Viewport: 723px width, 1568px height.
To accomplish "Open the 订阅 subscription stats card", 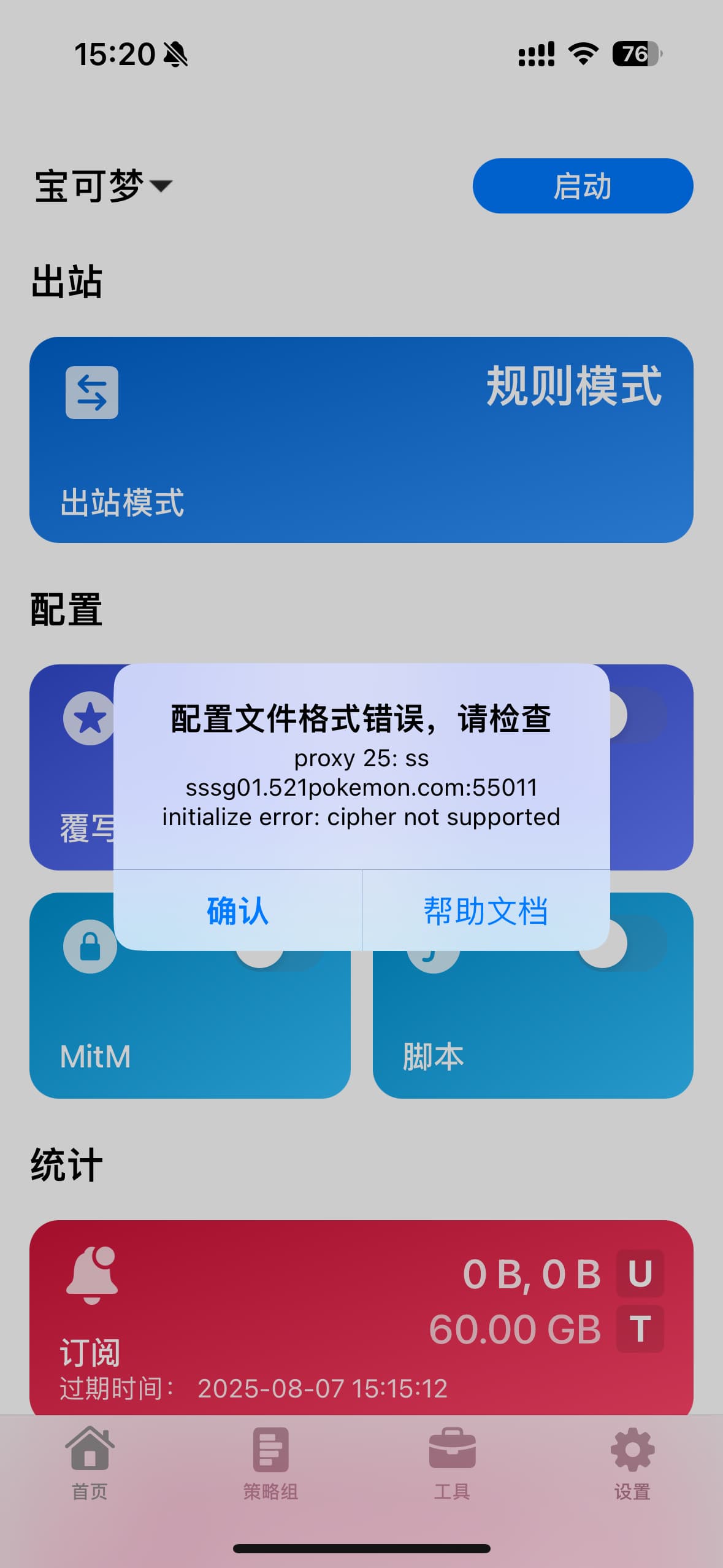I will coord(361,1319).
